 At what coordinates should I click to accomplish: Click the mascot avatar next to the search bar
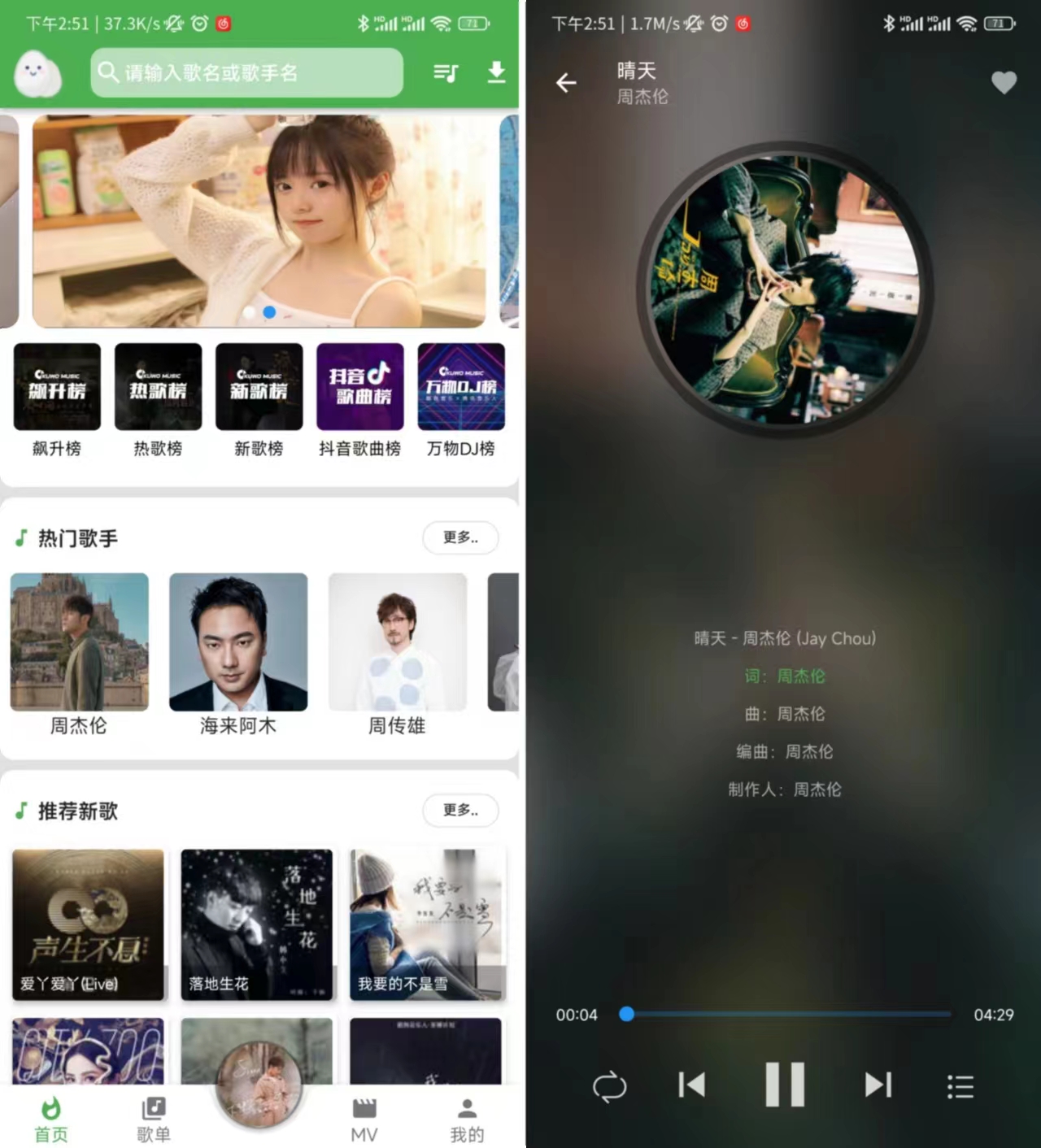click(x=37, y=73)
